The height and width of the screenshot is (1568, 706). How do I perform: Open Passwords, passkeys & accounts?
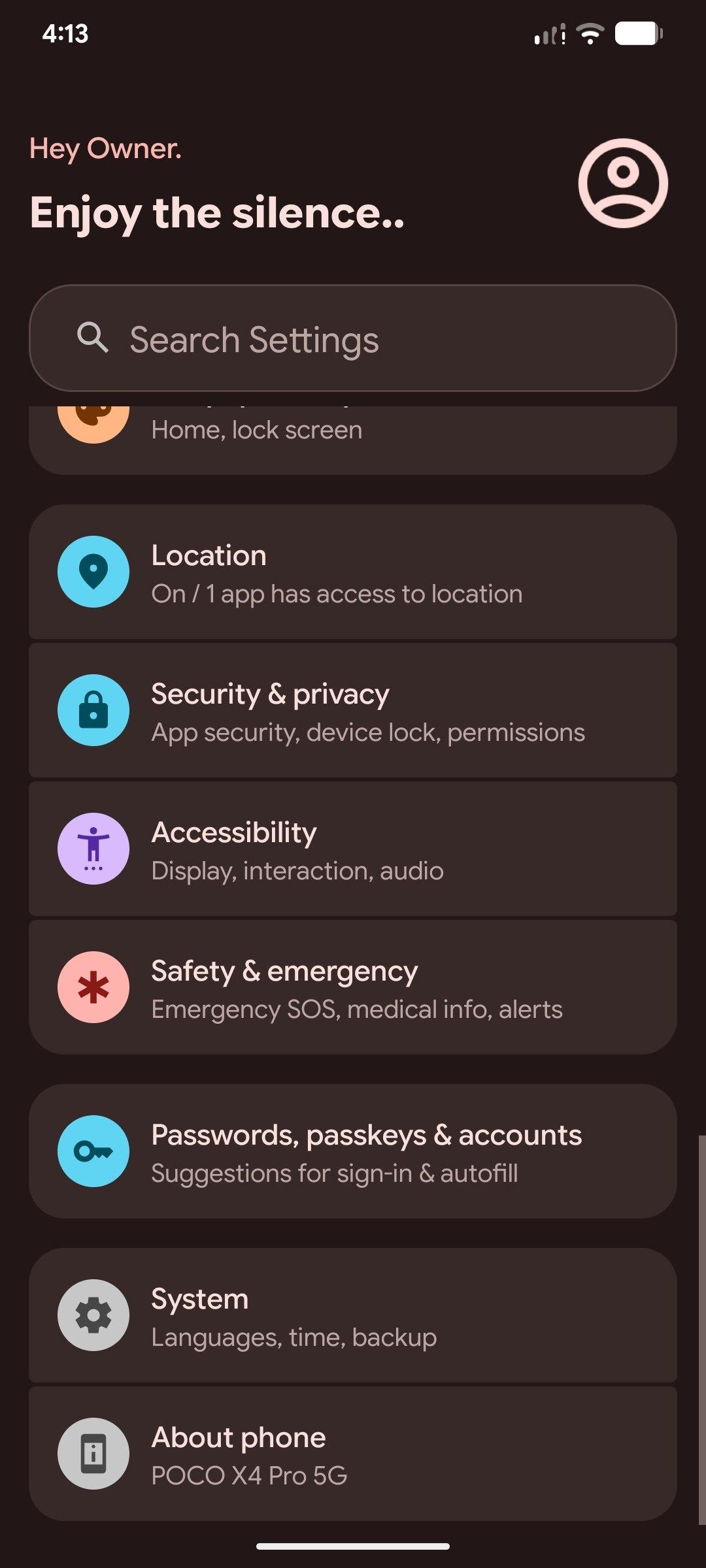(353, 1152)
